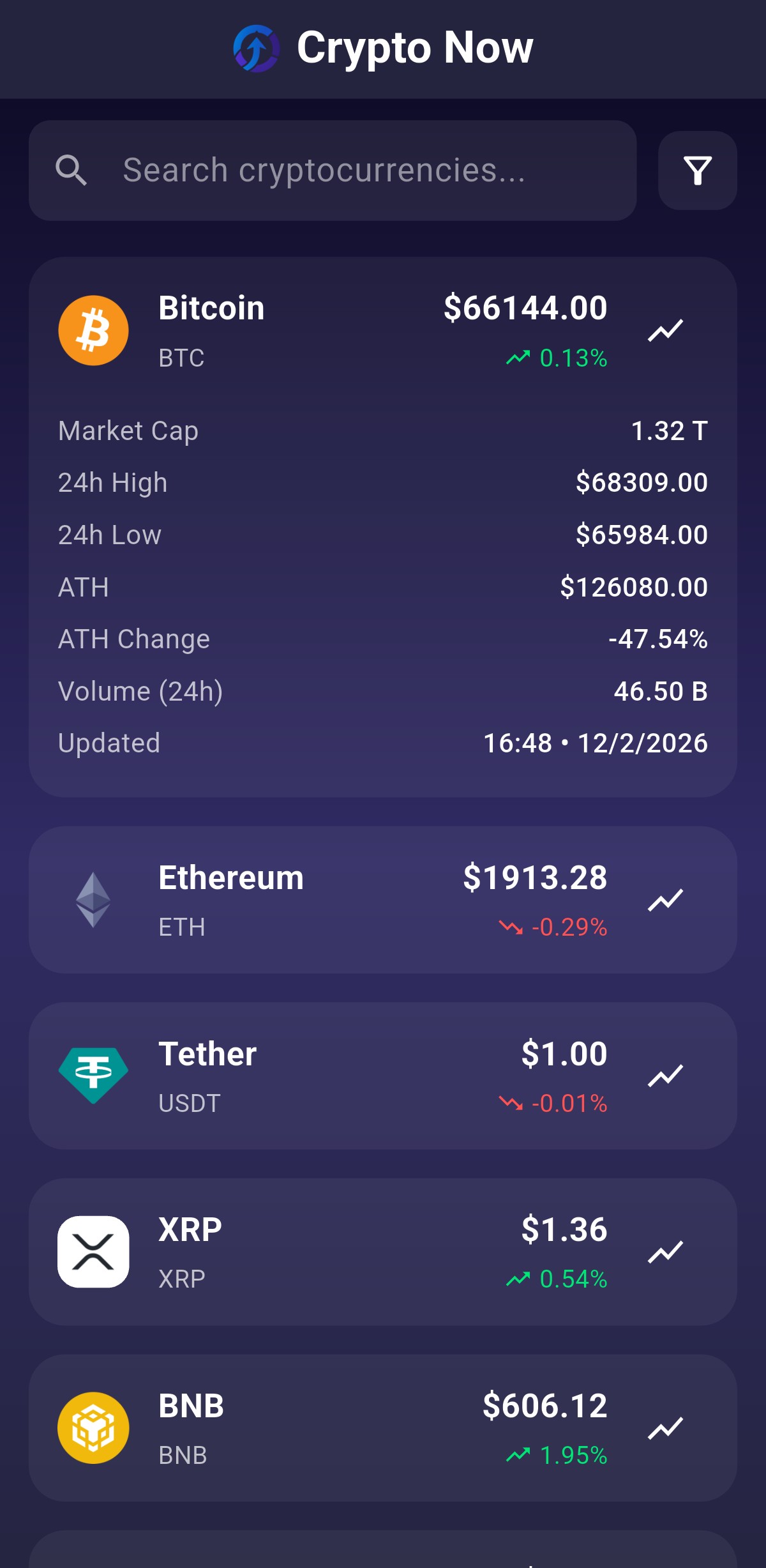The width and height of the screenshot is (766, 1568).
Task: View BNB trend chart
Action: pos(665,1428)
